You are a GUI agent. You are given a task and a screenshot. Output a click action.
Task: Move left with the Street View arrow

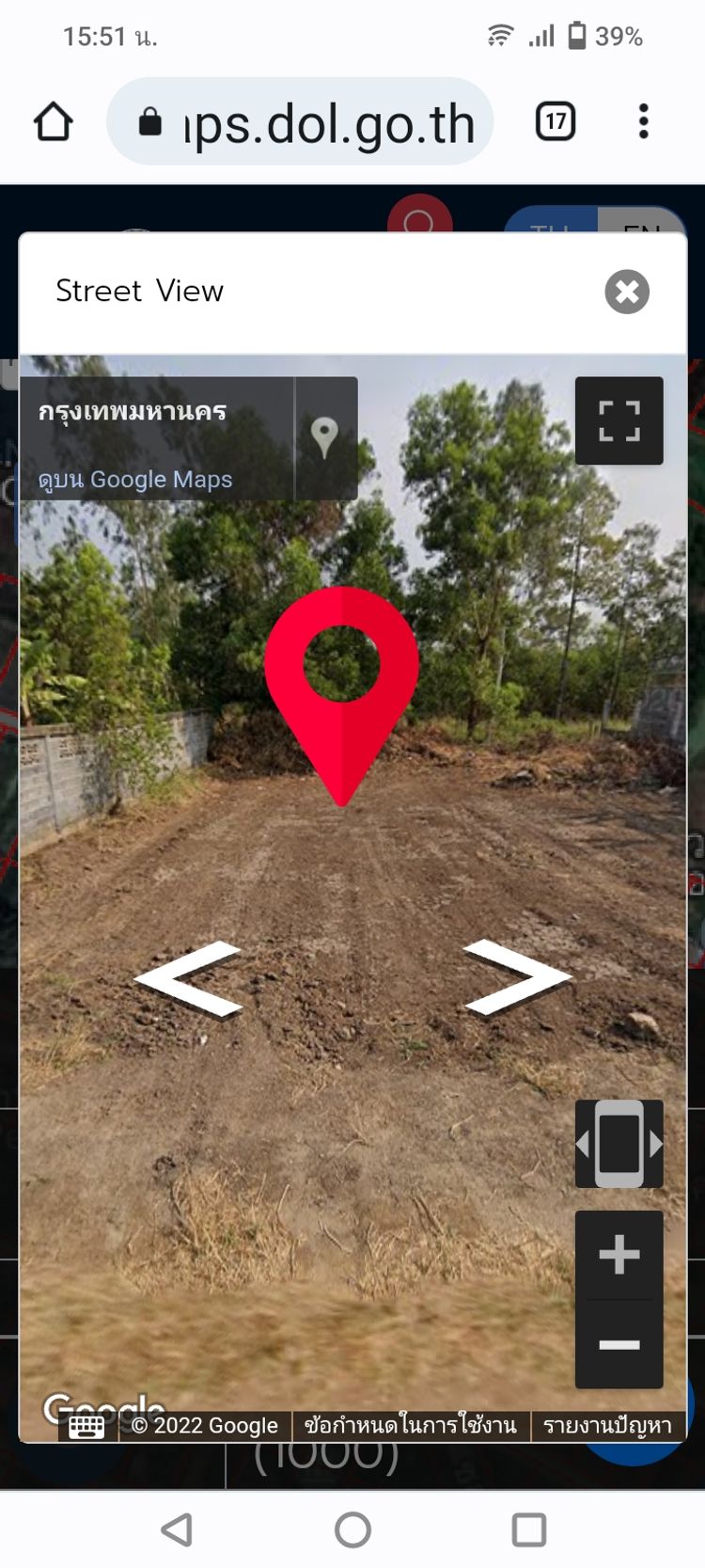[190, 978]
